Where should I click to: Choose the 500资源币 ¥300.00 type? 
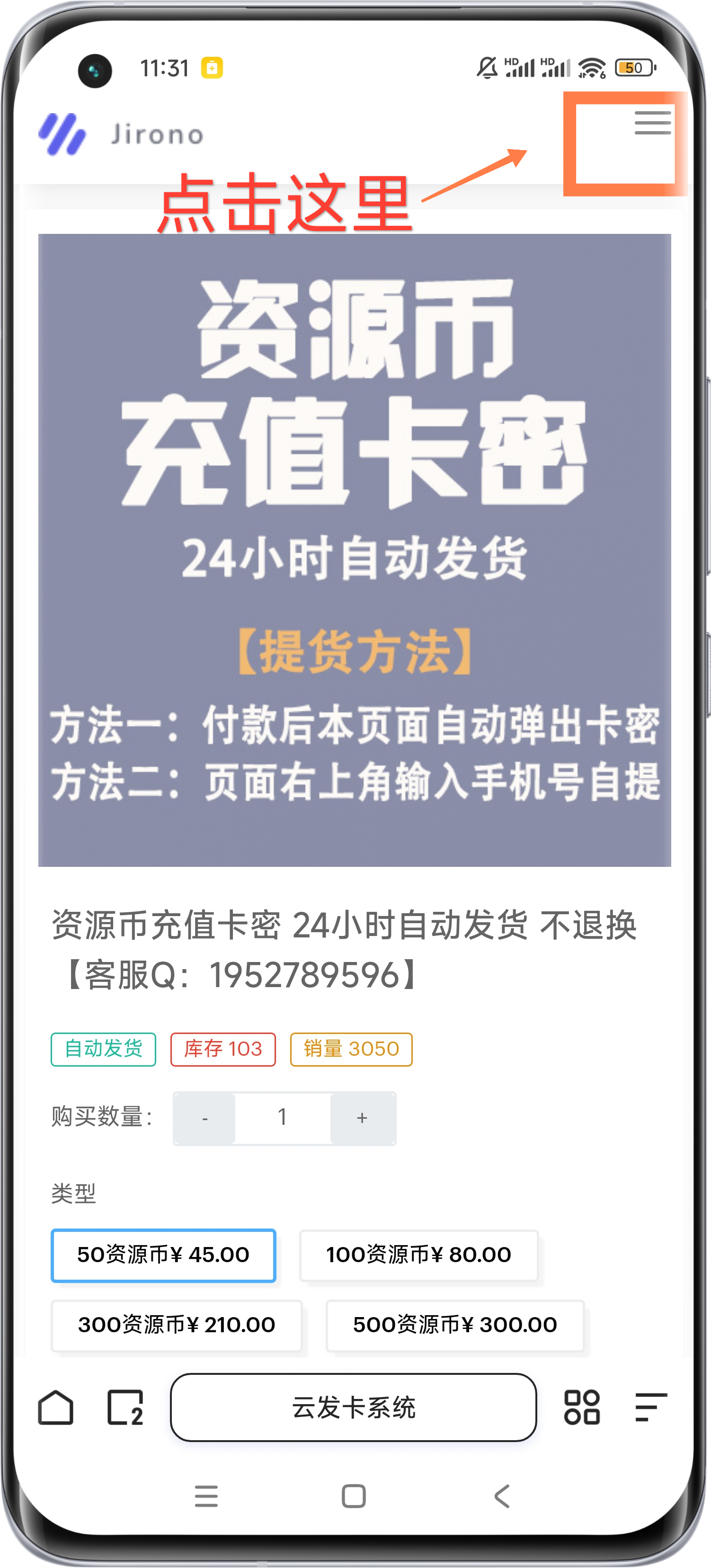[x=455, y=1325]
